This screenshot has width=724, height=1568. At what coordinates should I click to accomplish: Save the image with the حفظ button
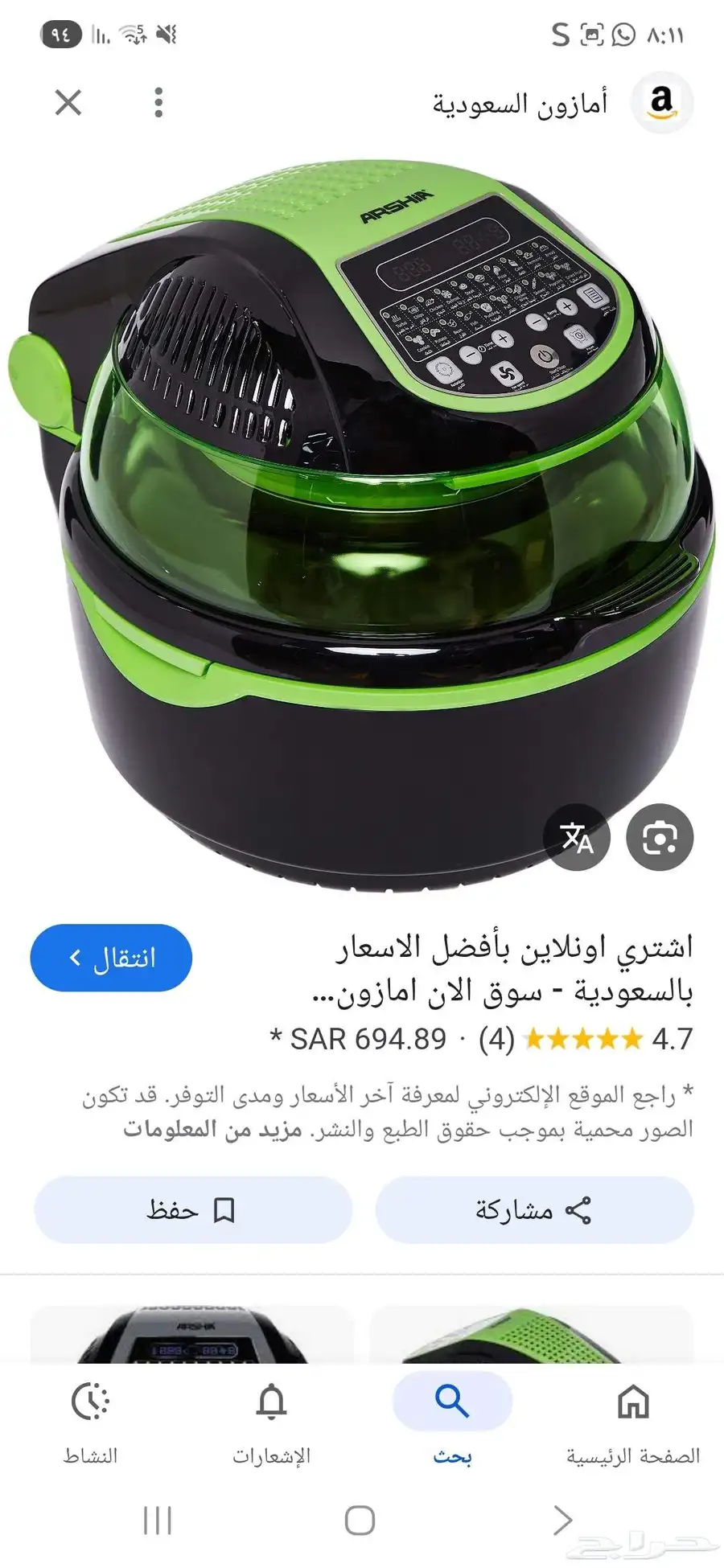point(193,1209)
